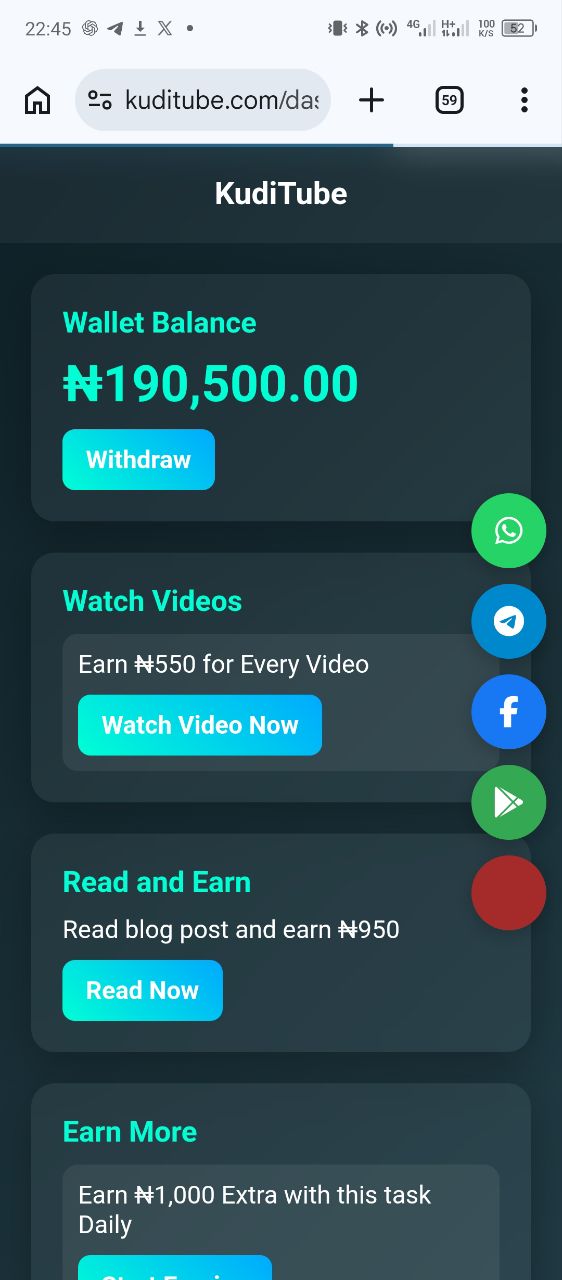The height and width of the screenshot is (1280, 562).
Task: Tap the Withdraw button
Action: (138, 460)
